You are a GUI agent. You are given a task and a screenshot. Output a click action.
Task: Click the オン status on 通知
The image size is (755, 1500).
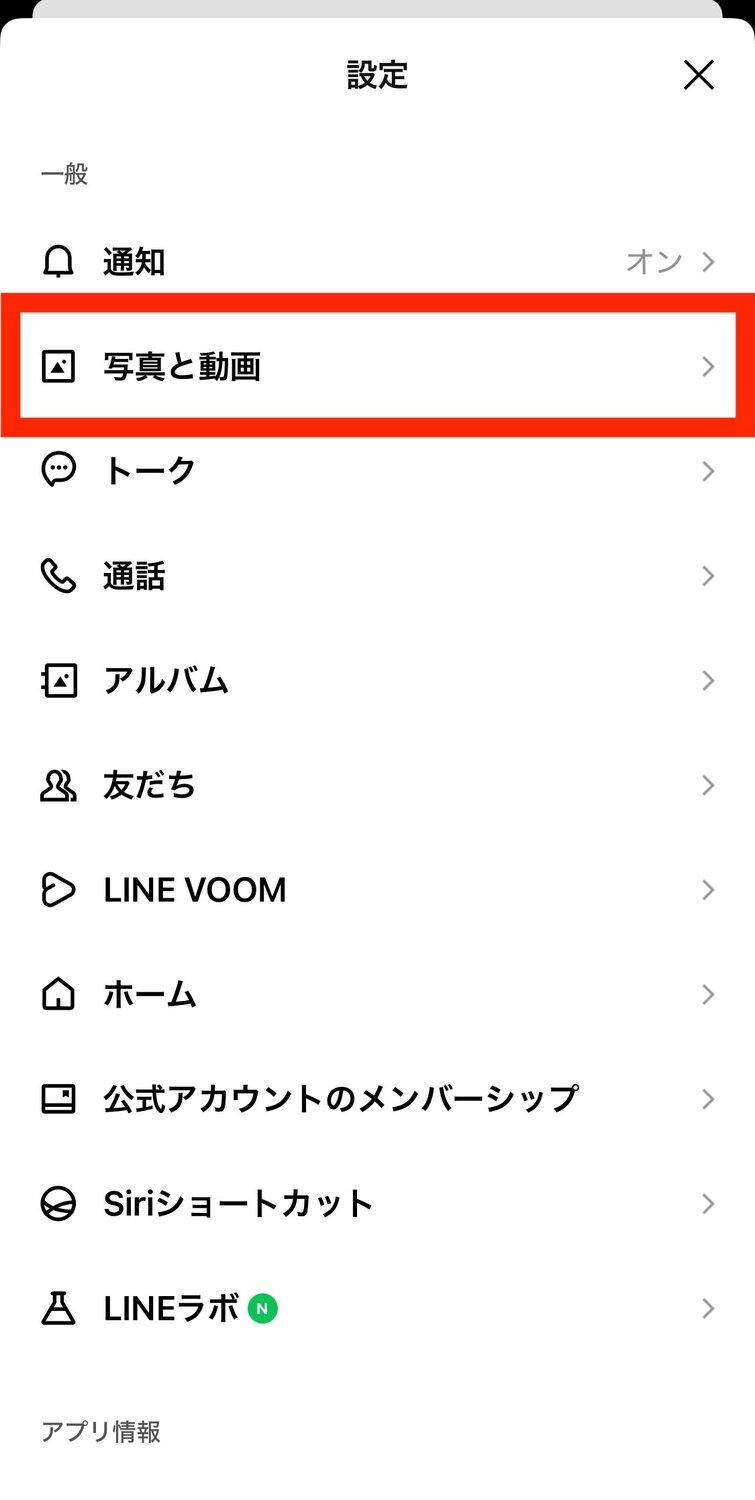(x=654, y=261)
